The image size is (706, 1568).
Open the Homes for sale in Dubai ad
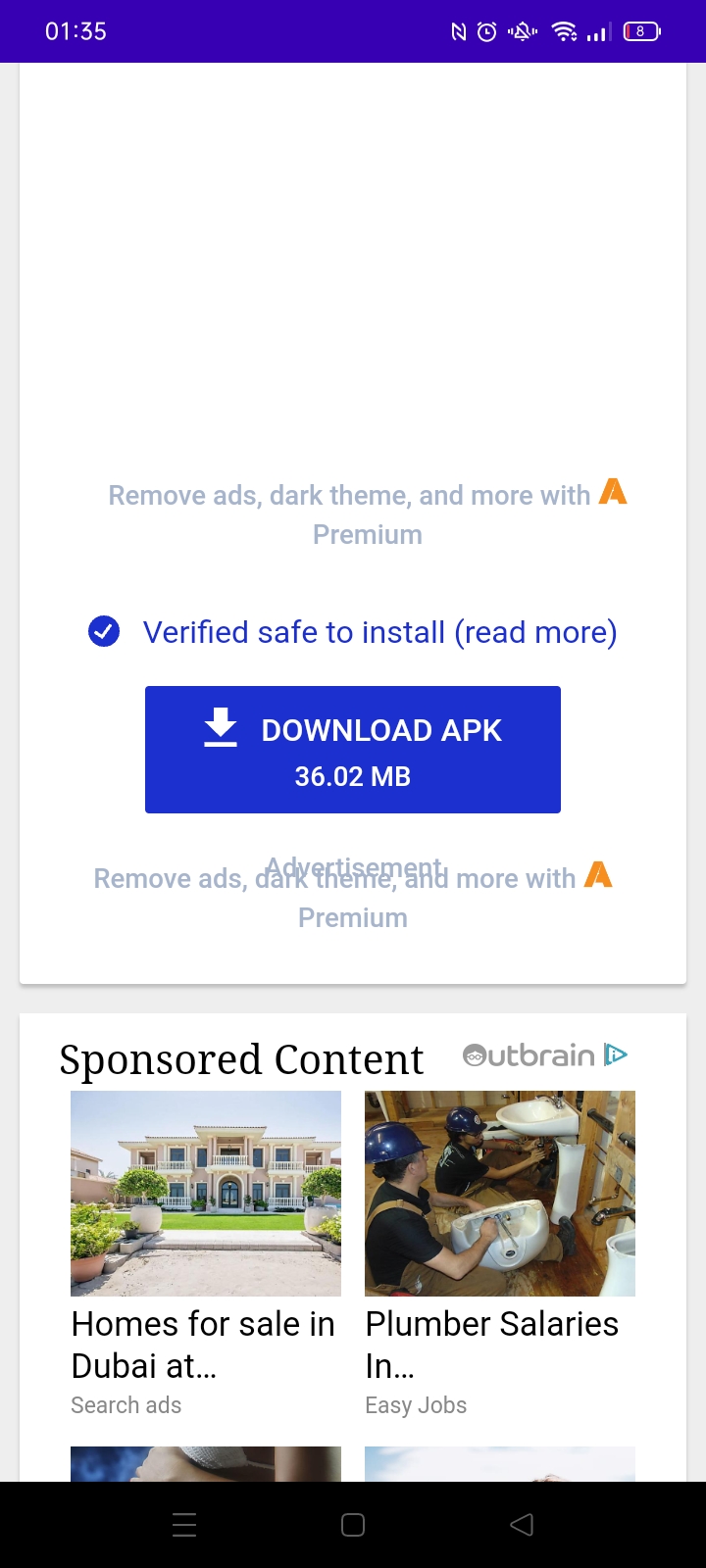206,1254
